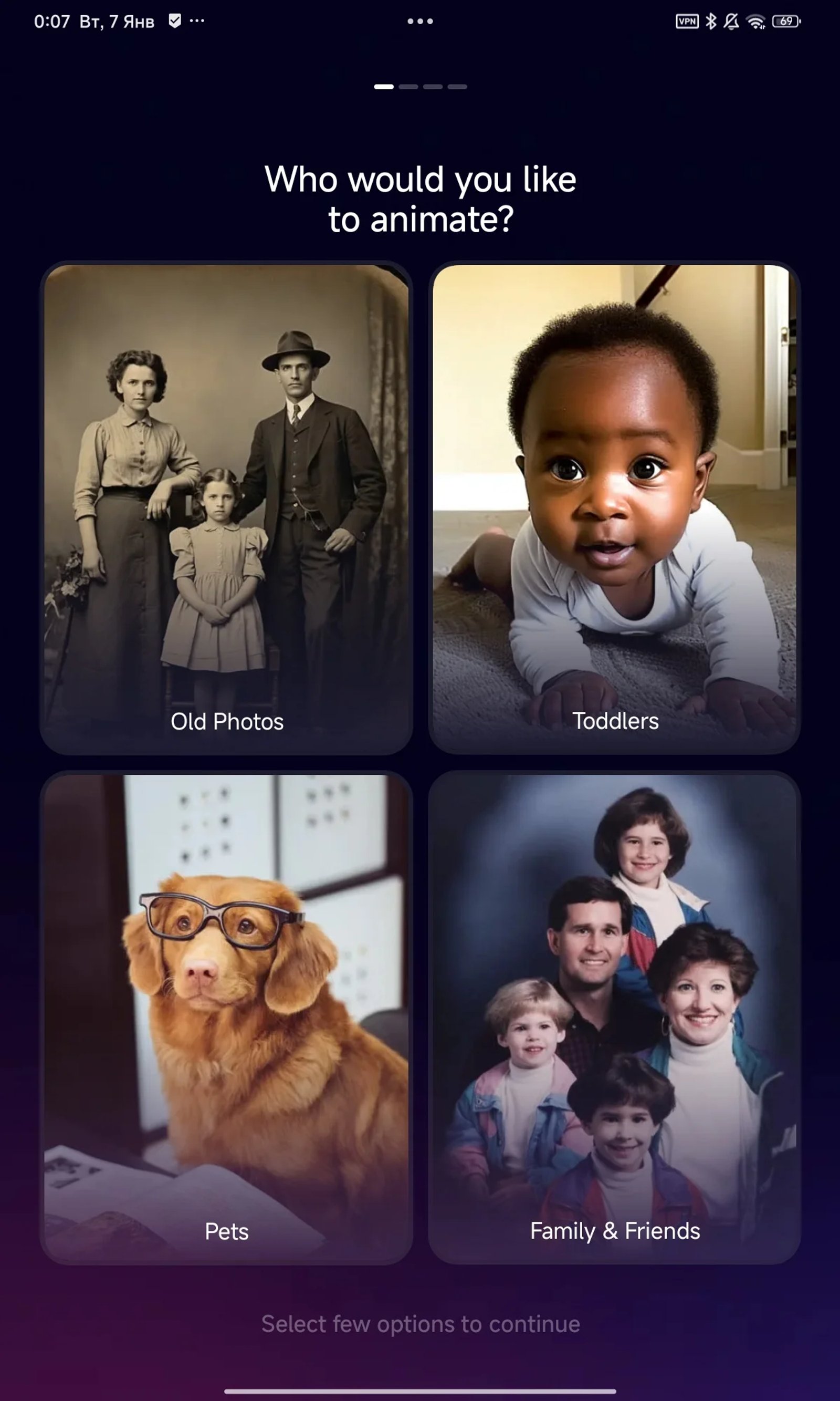The image size is (840, 1401).
Task: Choose the Toddlers option
Action: point(614,508)
